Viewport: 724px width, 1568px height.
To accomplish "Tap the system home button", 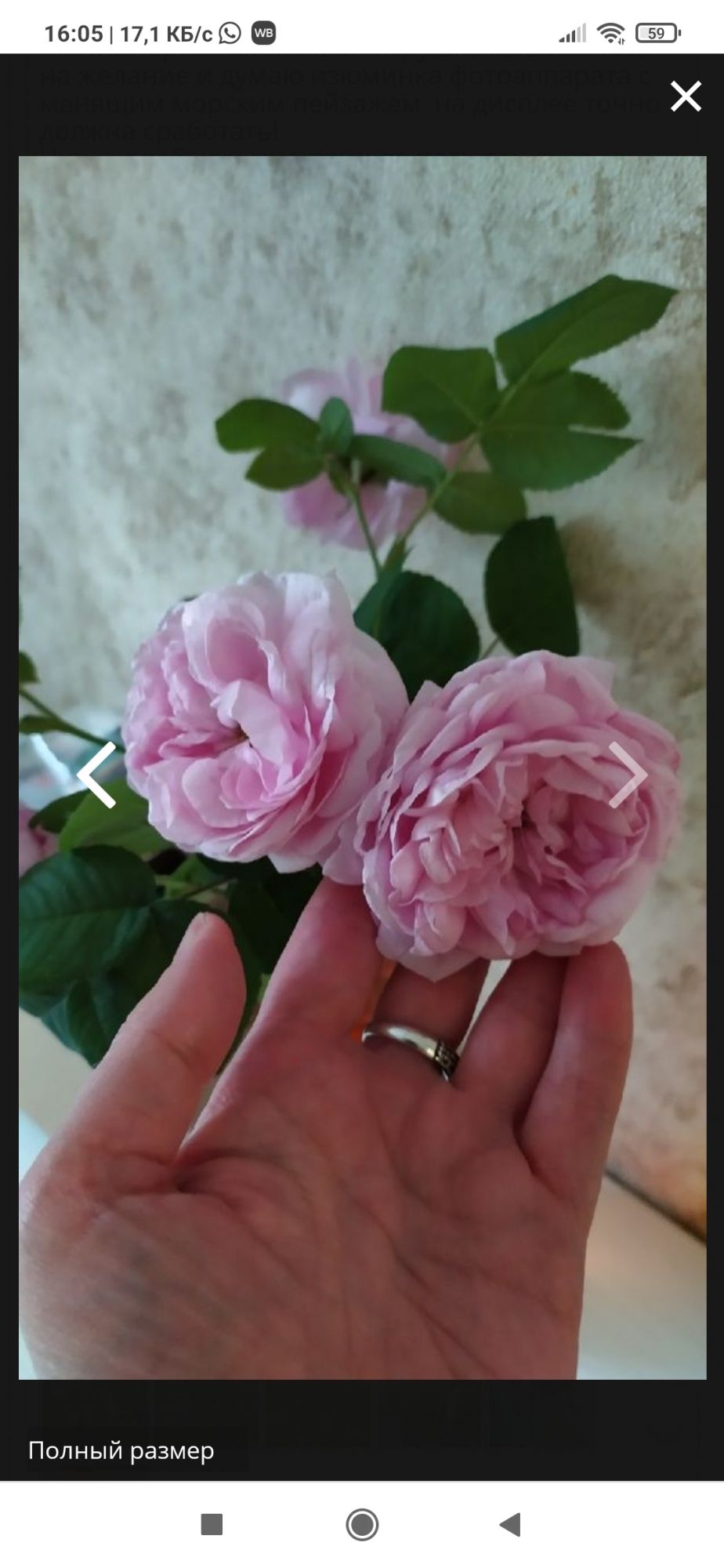I will pos(362,1524).
